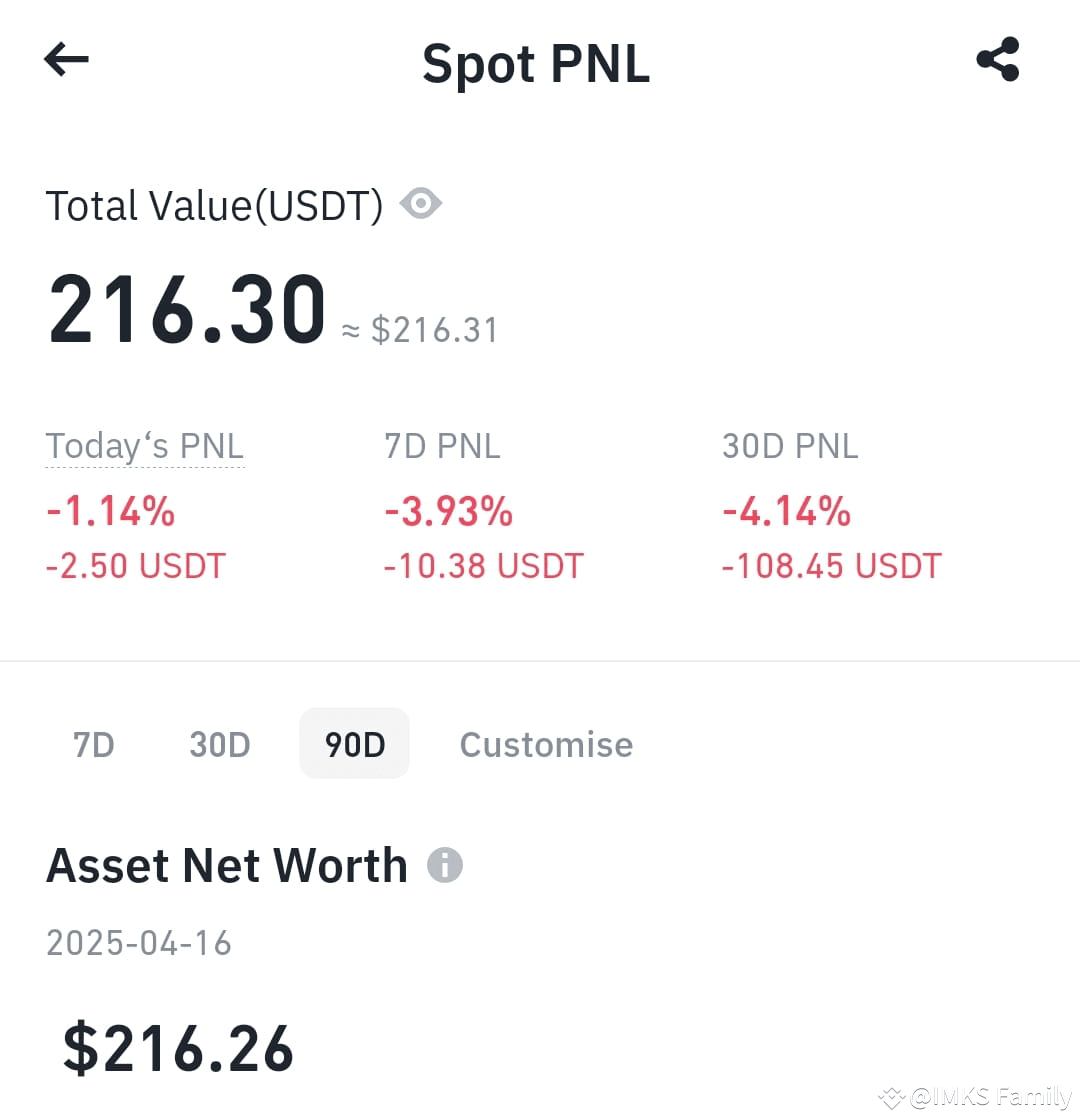
Task: Tap the share icon in the top corner
Action: pos(998,60)
